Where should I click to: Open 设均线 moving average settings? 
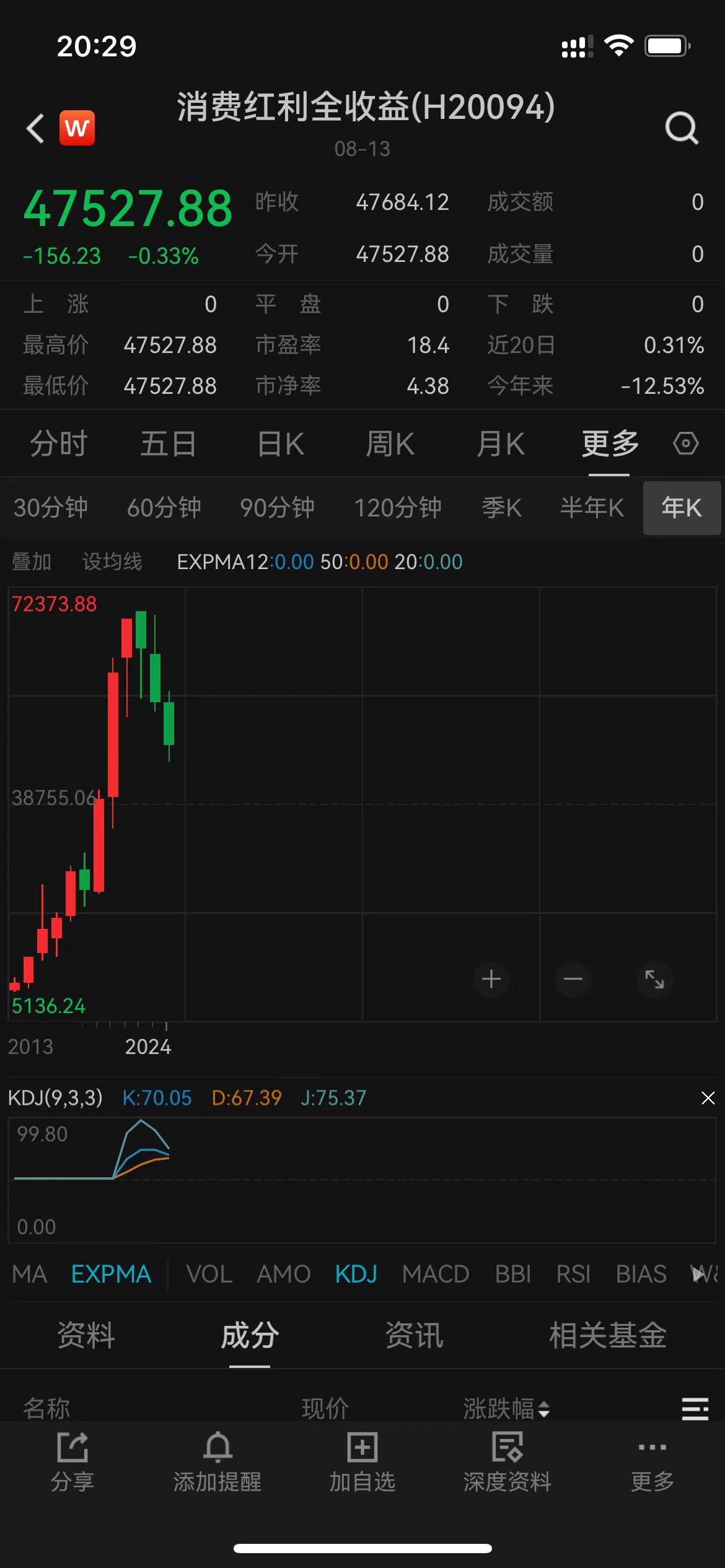[112, 562]
